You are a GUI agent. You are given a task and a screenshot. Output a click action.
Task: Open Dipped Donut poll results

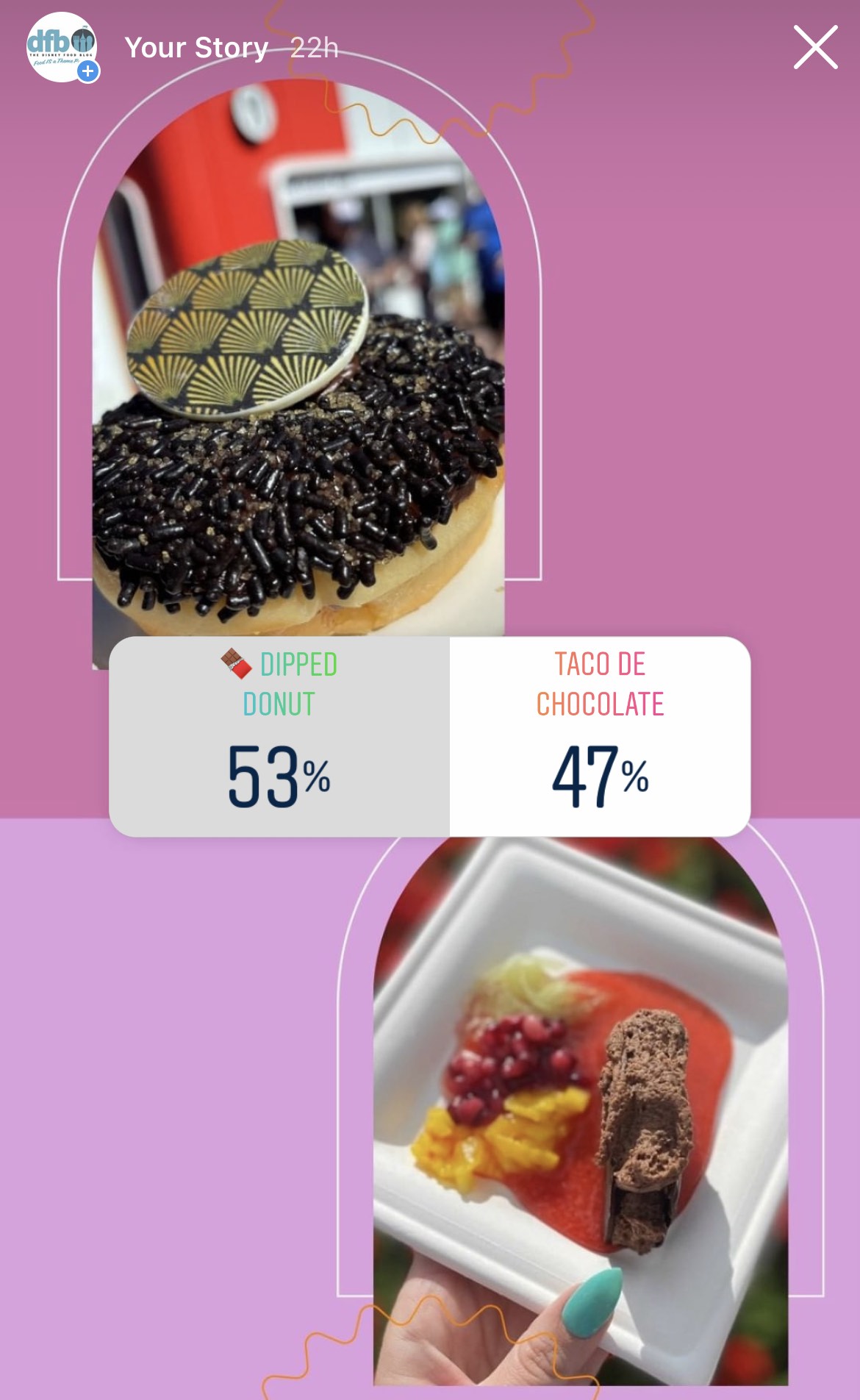pyautogui.click(x=279, y=737)
